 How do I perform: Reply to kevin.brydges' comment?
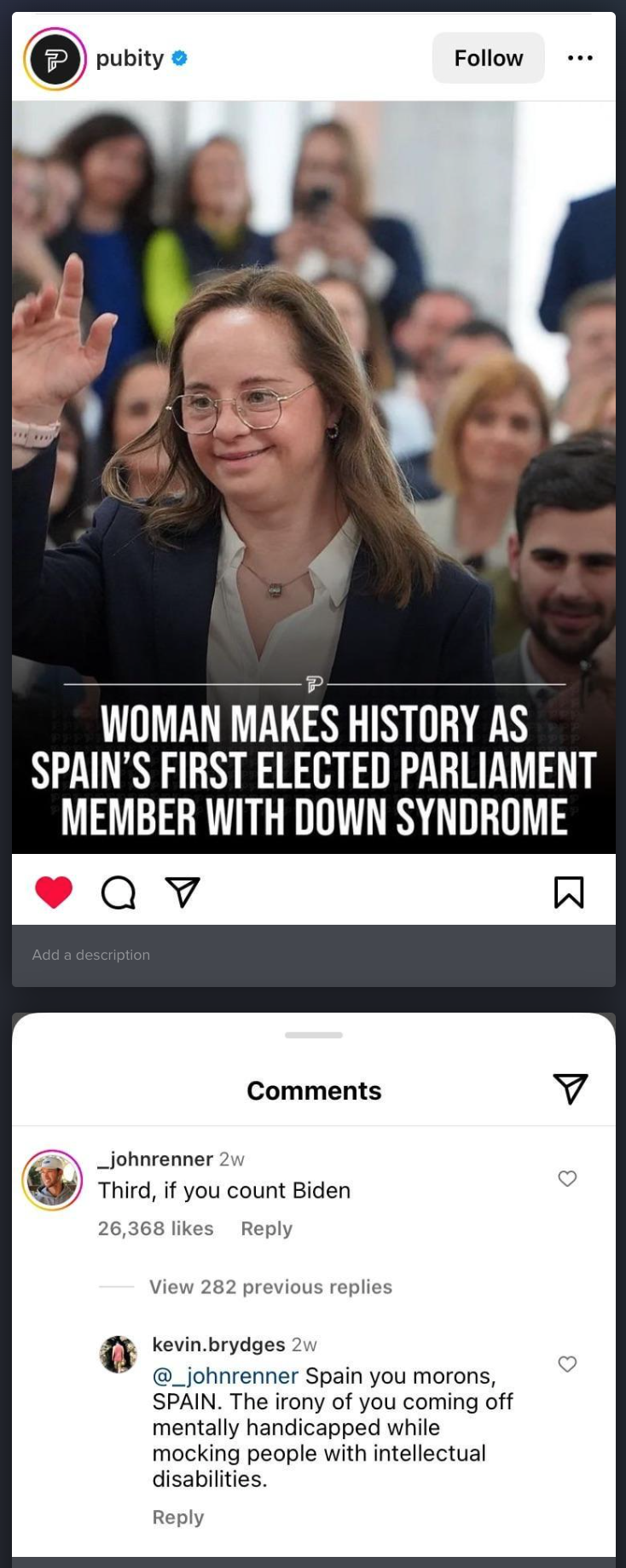(177, 1517)
